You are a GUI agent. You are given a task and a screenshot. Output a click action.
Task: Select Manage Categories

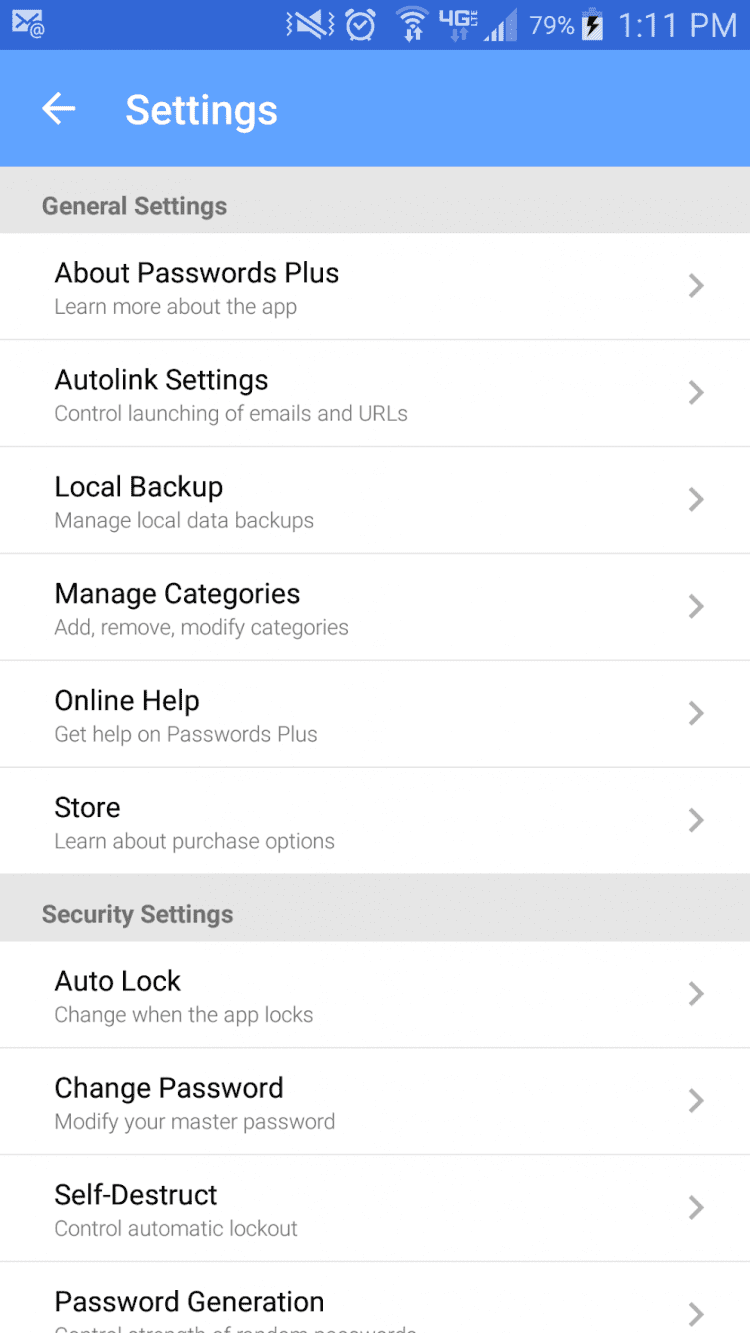[x=374, y=608]
